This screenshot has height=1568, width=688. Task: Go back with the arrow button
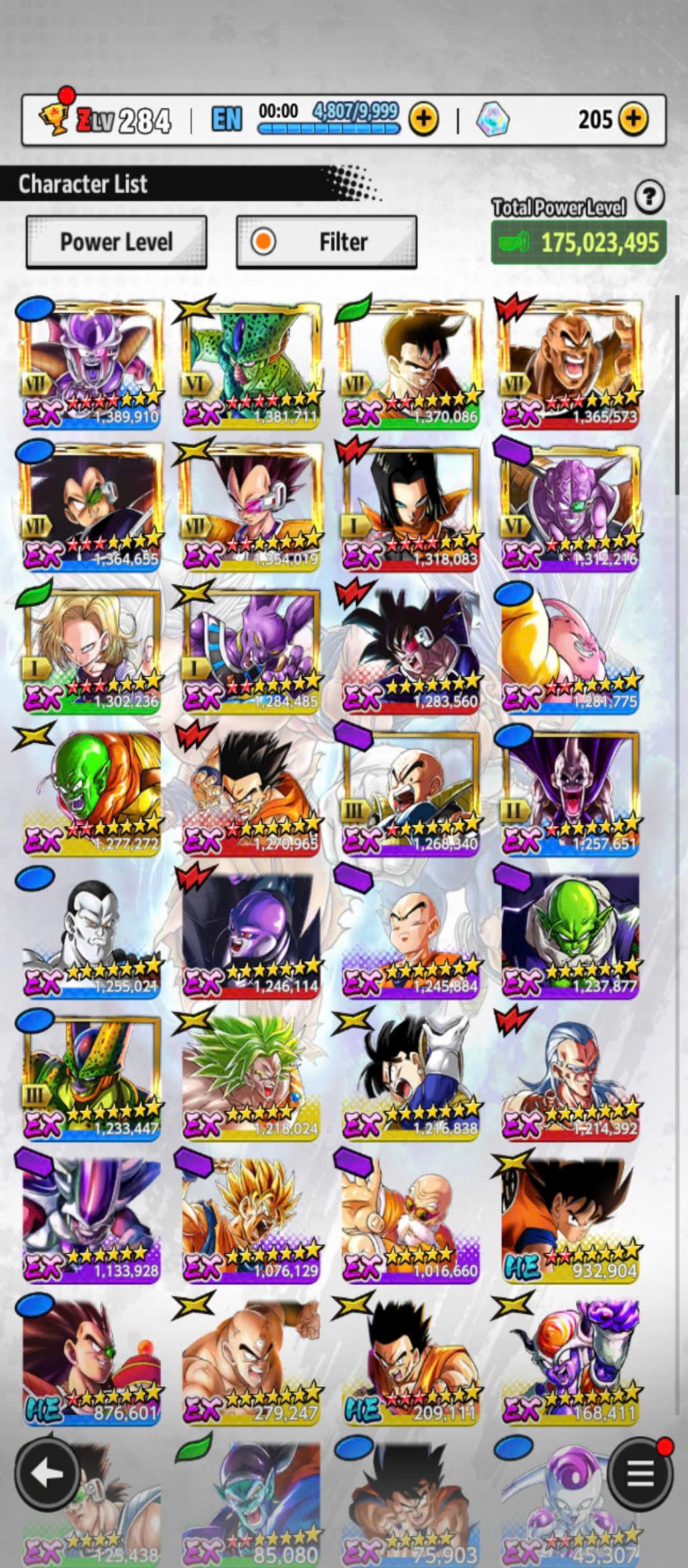[x=47, y=1474]
